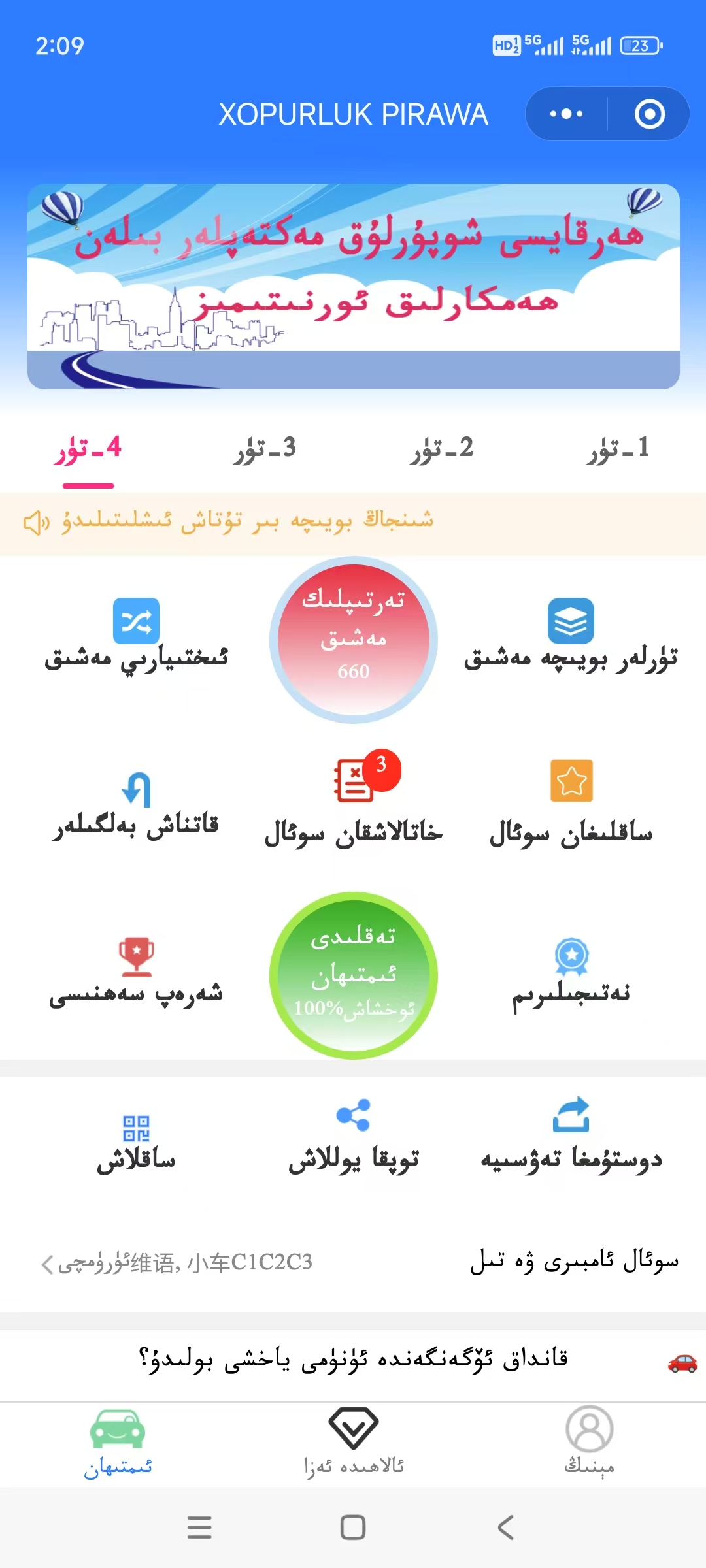View نەتىجىلىرىم my results

point(571,973)
